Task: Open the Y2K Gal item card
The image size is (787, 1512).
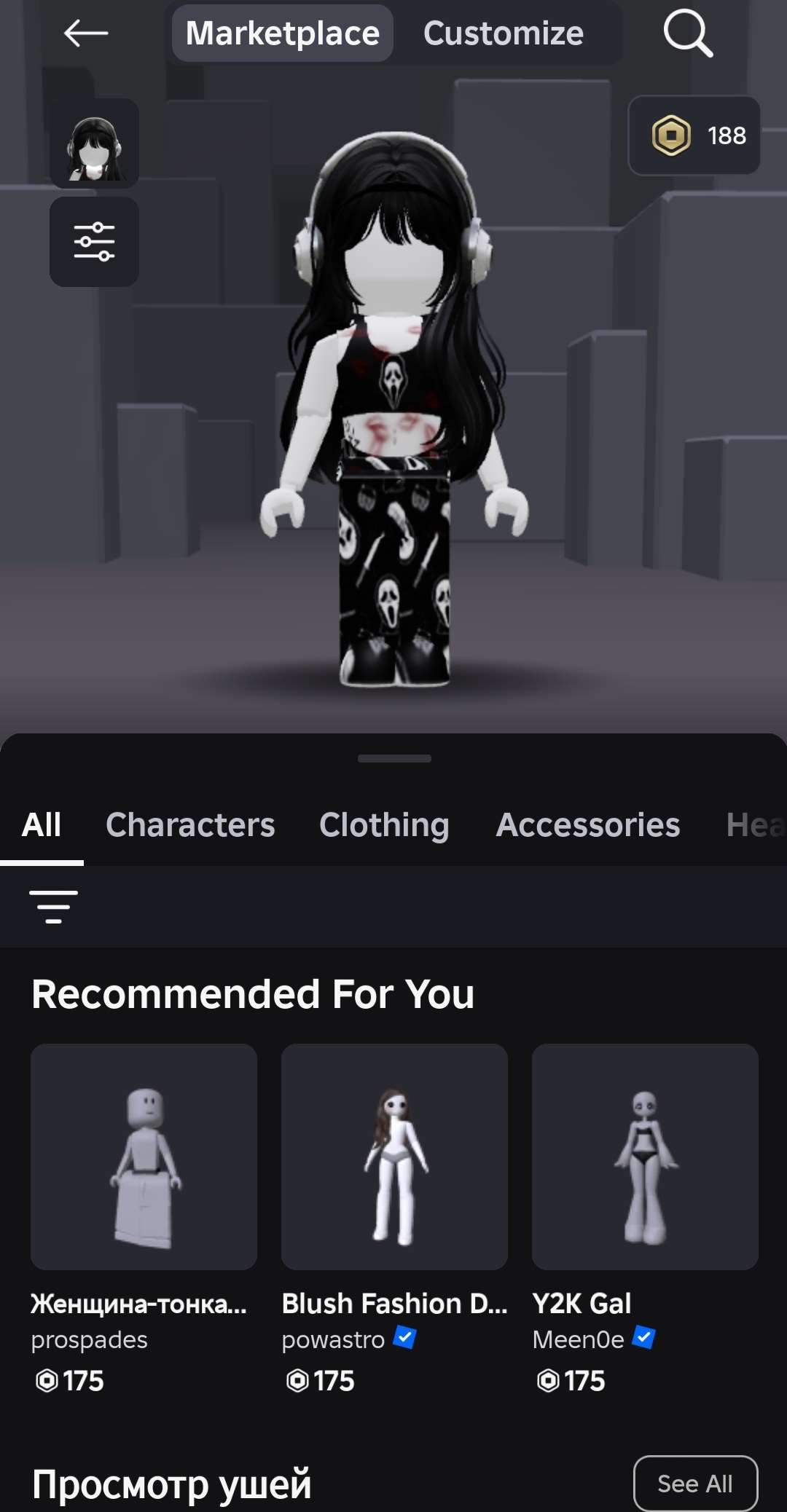Action: click(x=645, y=1158)
